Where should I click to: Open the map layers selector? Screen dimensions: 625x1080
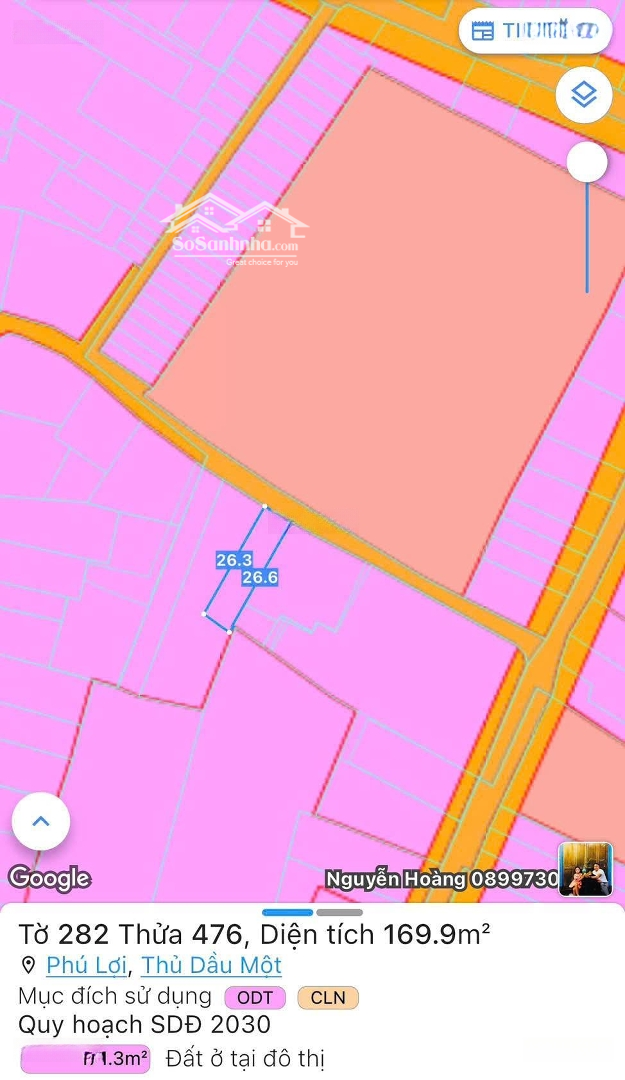(584, 95)
